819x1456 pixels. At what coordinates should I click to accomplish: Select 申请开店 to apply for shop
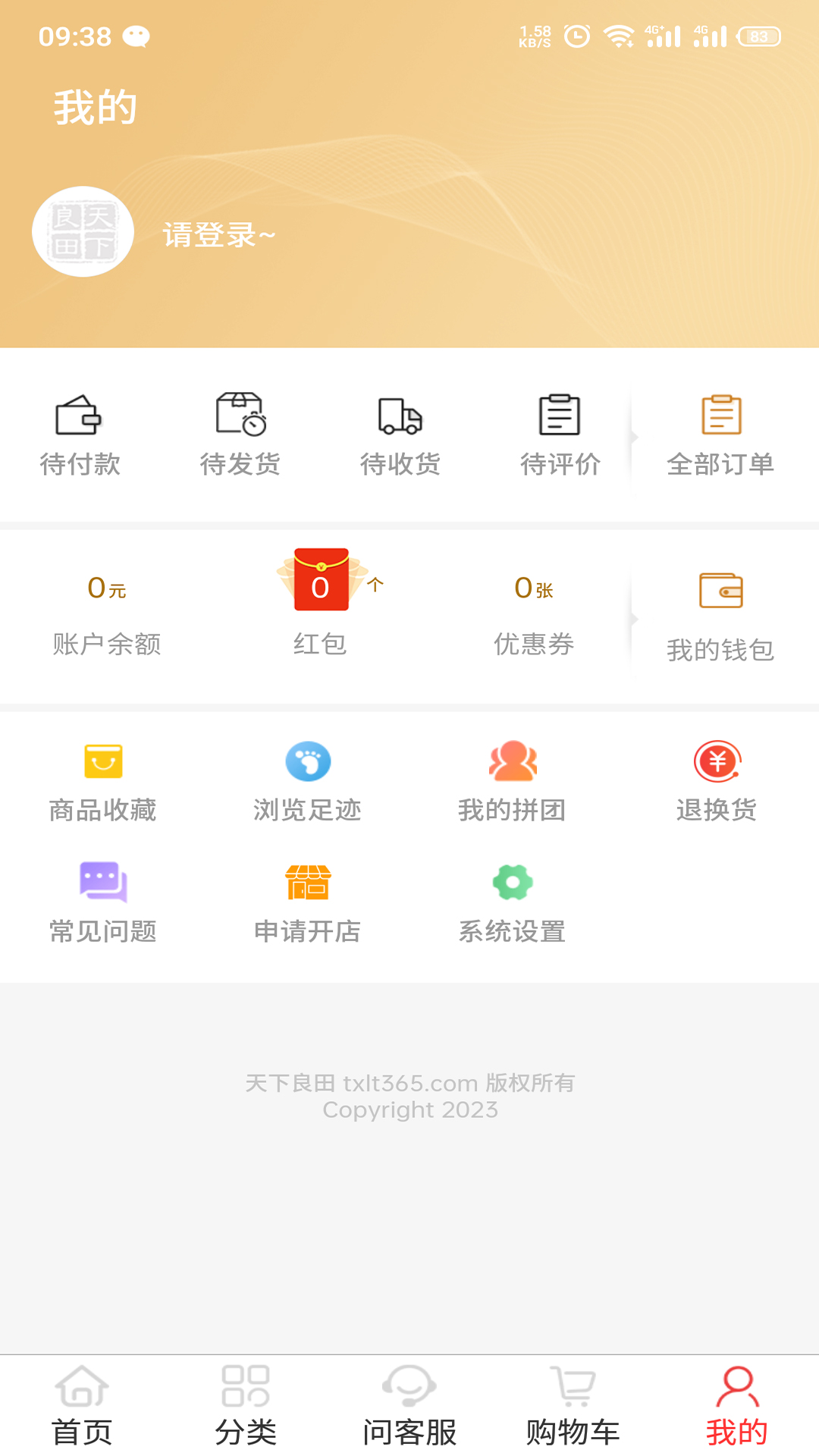click(x=307, y=903)
